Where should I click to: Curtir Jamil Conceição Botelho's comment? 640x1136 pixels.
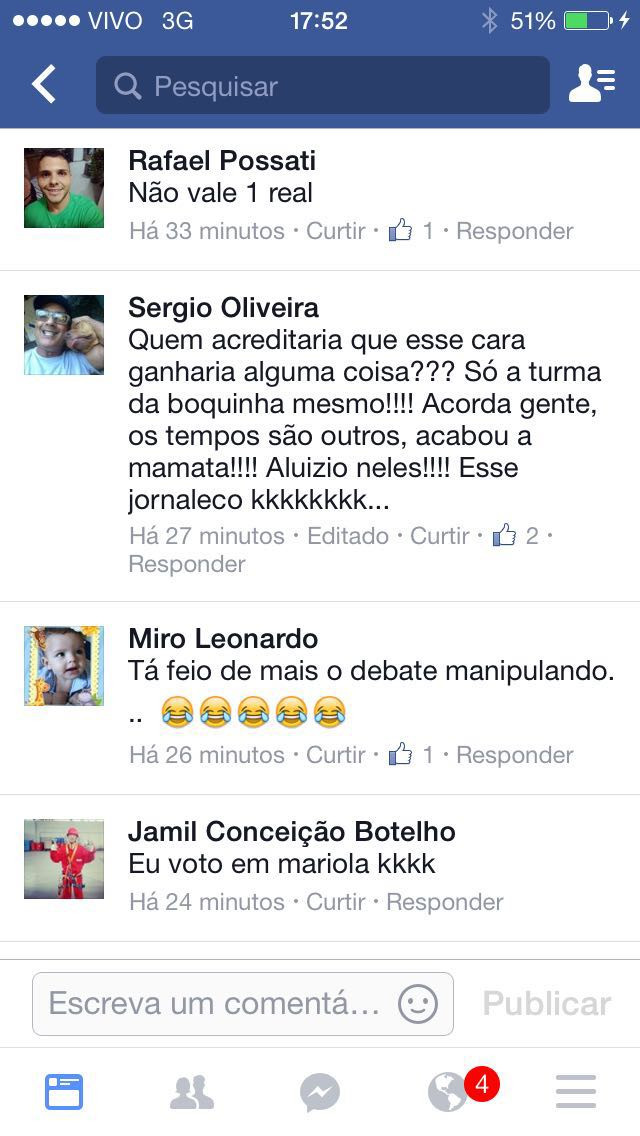pos(336,902)
